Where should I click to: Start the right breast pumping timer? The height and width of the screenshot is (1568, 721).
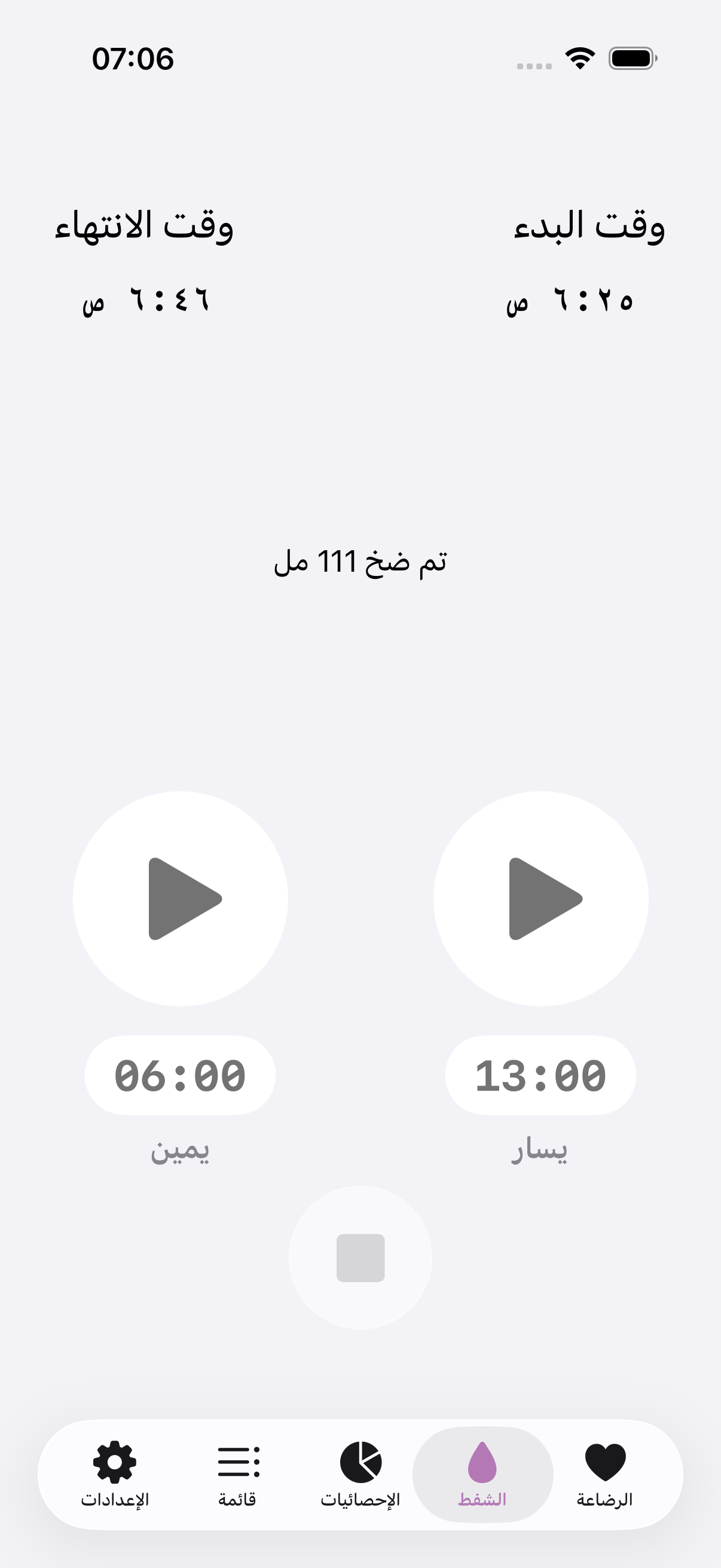[180, 899]
